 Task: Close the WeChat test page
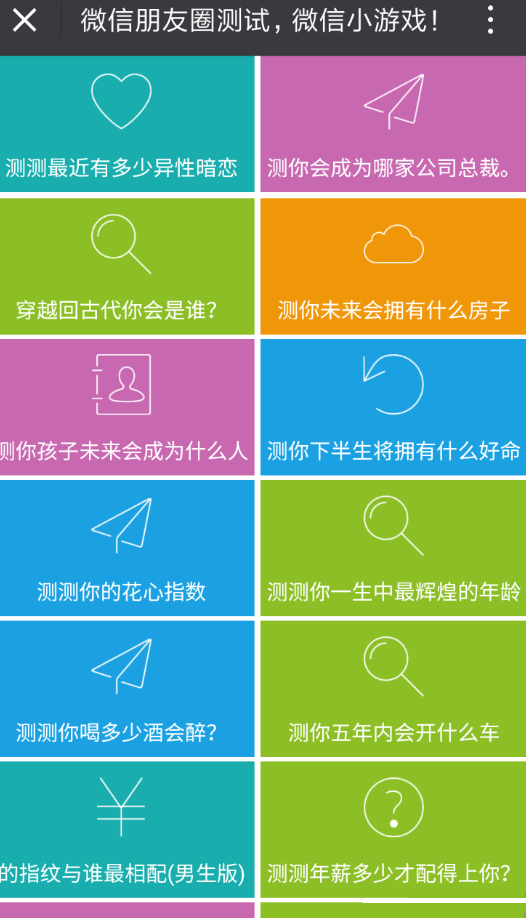click(25, 20)
